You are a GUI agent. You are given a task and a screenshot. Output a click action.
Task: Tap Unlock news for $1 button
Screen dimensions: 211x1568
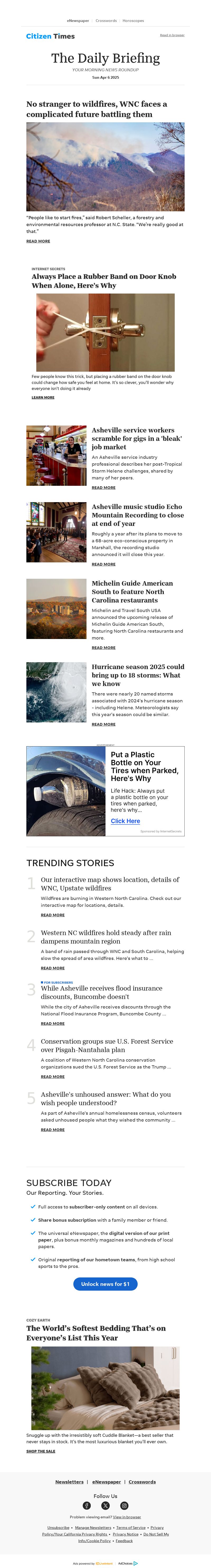coord(105,1284)
